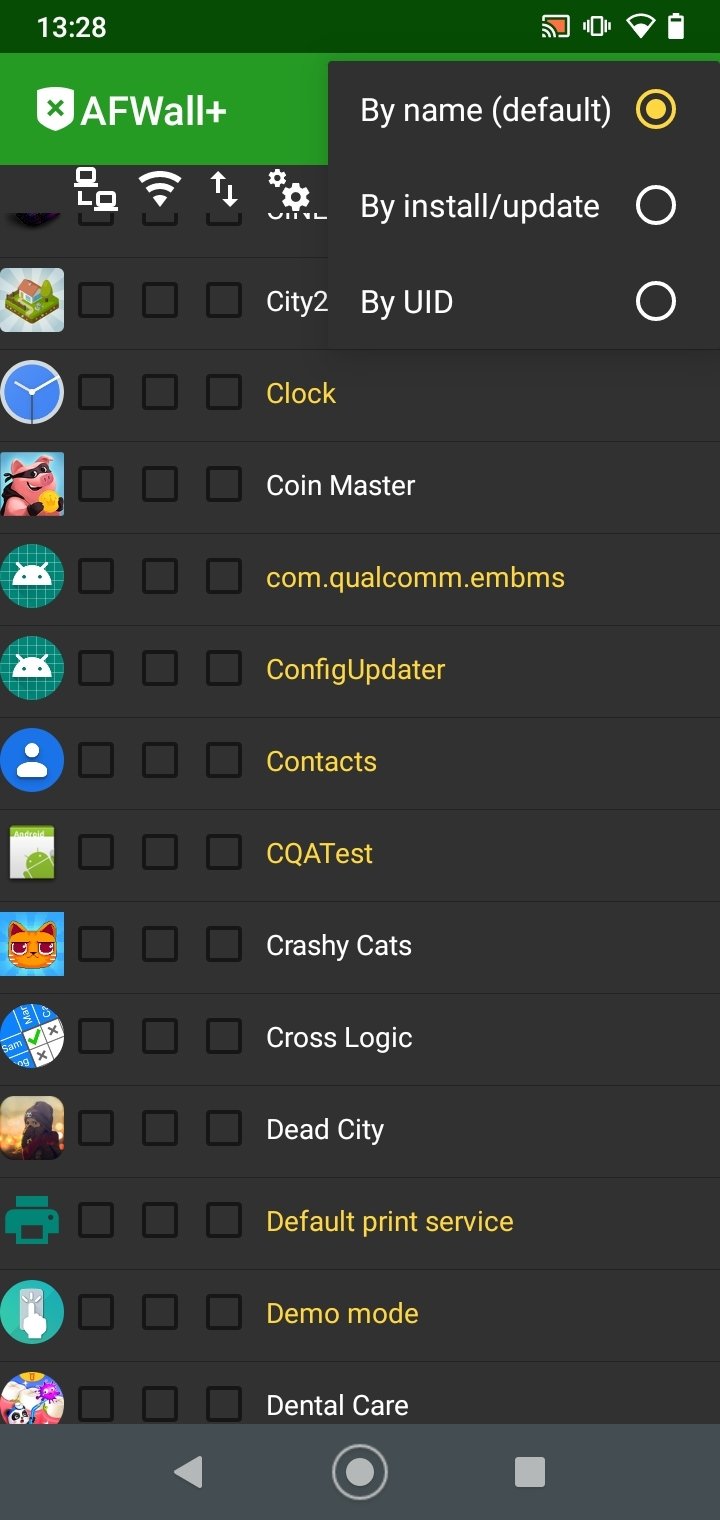Go back with the system back button
Screen dimensions: 720x1520
[x=188, y=1472]
